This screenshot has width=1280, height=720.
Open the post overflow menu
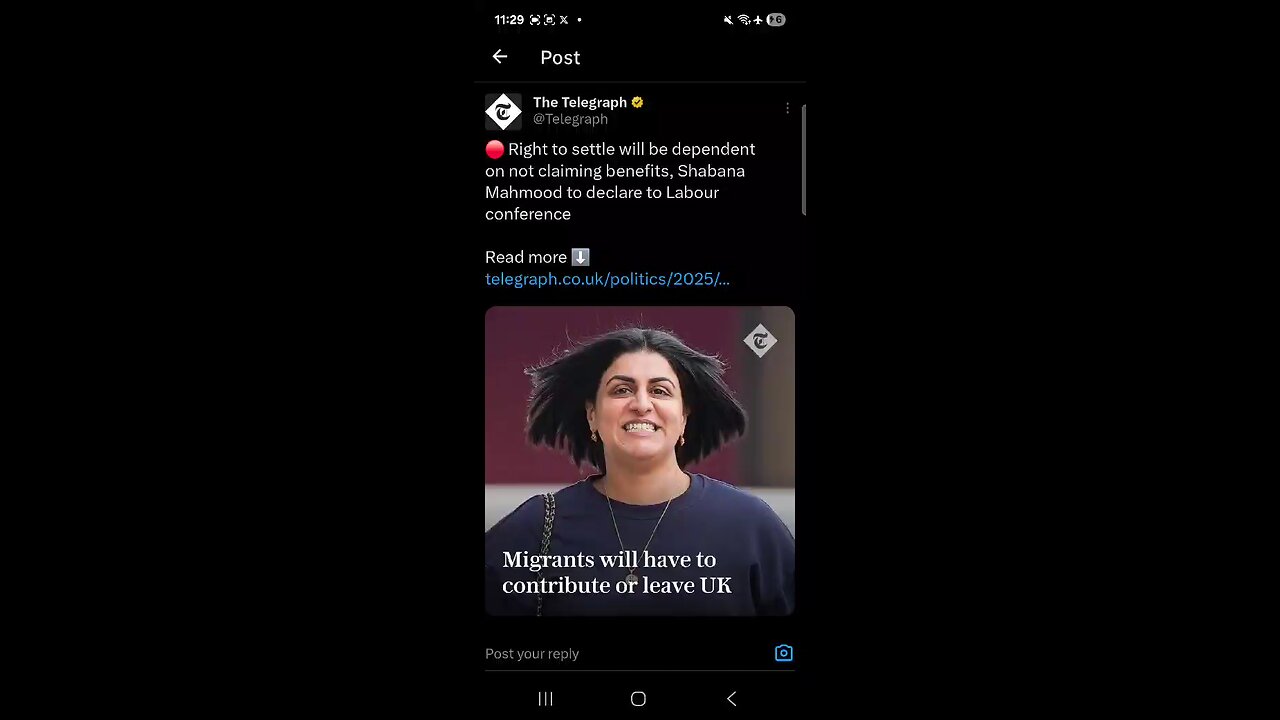tap(787, 108)
